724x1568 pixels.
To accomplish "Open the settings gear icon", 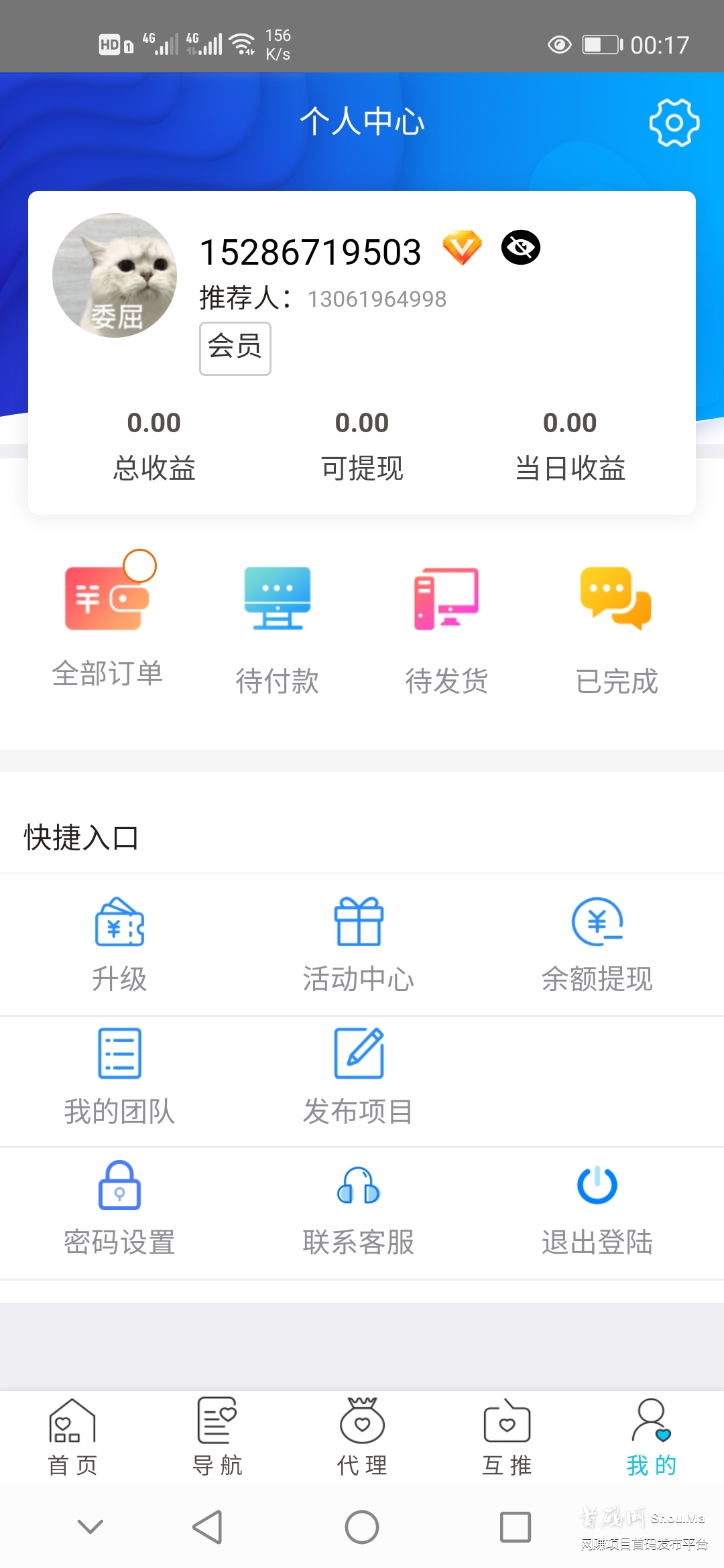I will pos(674,123).
